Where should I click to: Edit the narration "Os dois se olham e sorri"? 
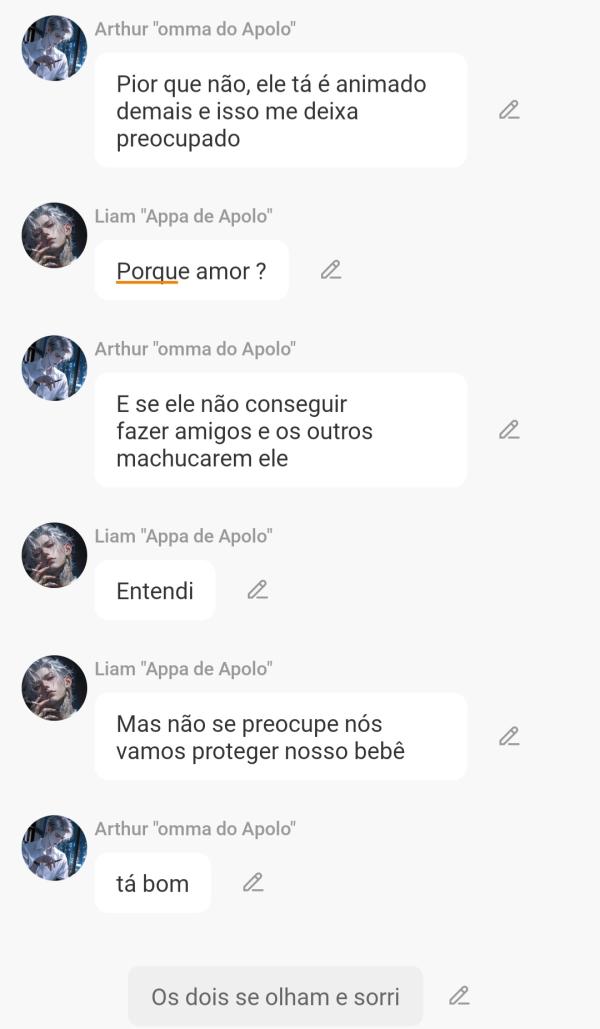point(459,996)
